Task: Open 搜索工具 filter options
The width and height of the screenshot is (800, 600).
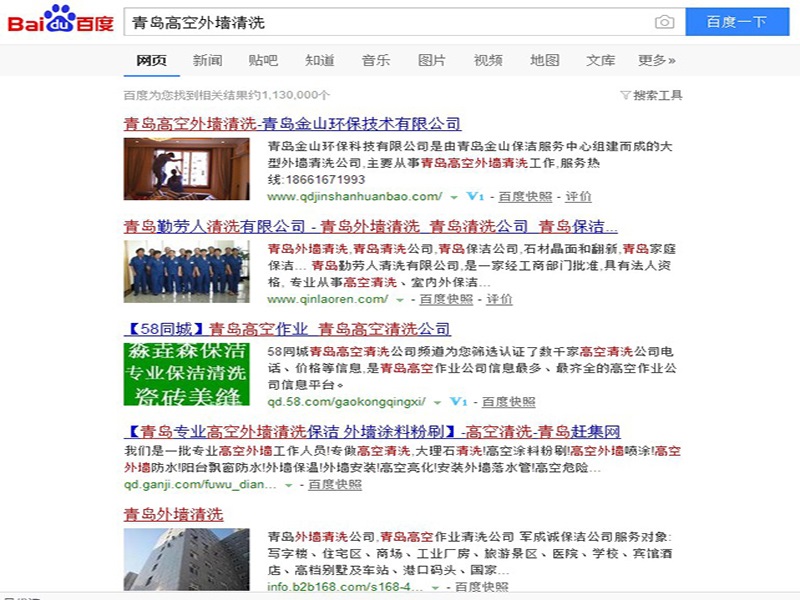Action: [652, 95]
